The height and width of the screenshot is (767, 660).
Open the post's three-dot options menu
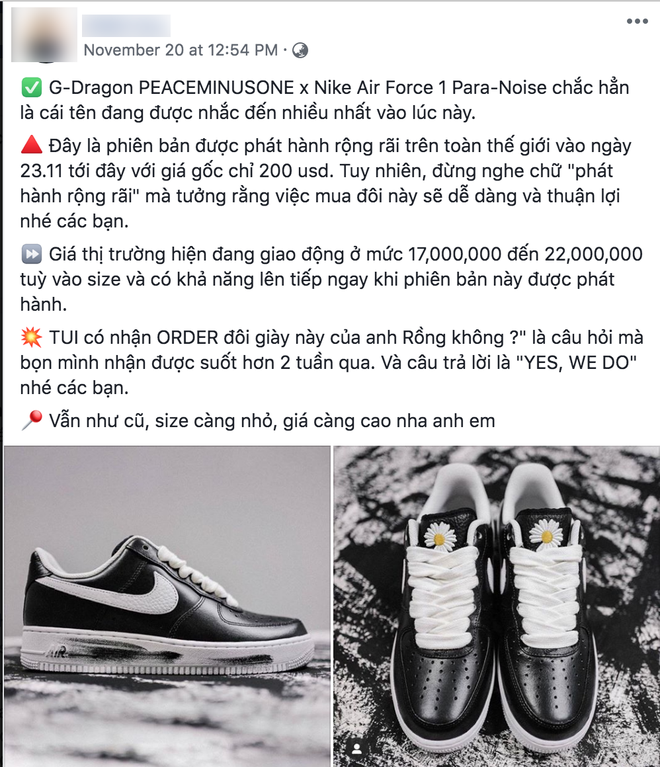tap(635, 20)
